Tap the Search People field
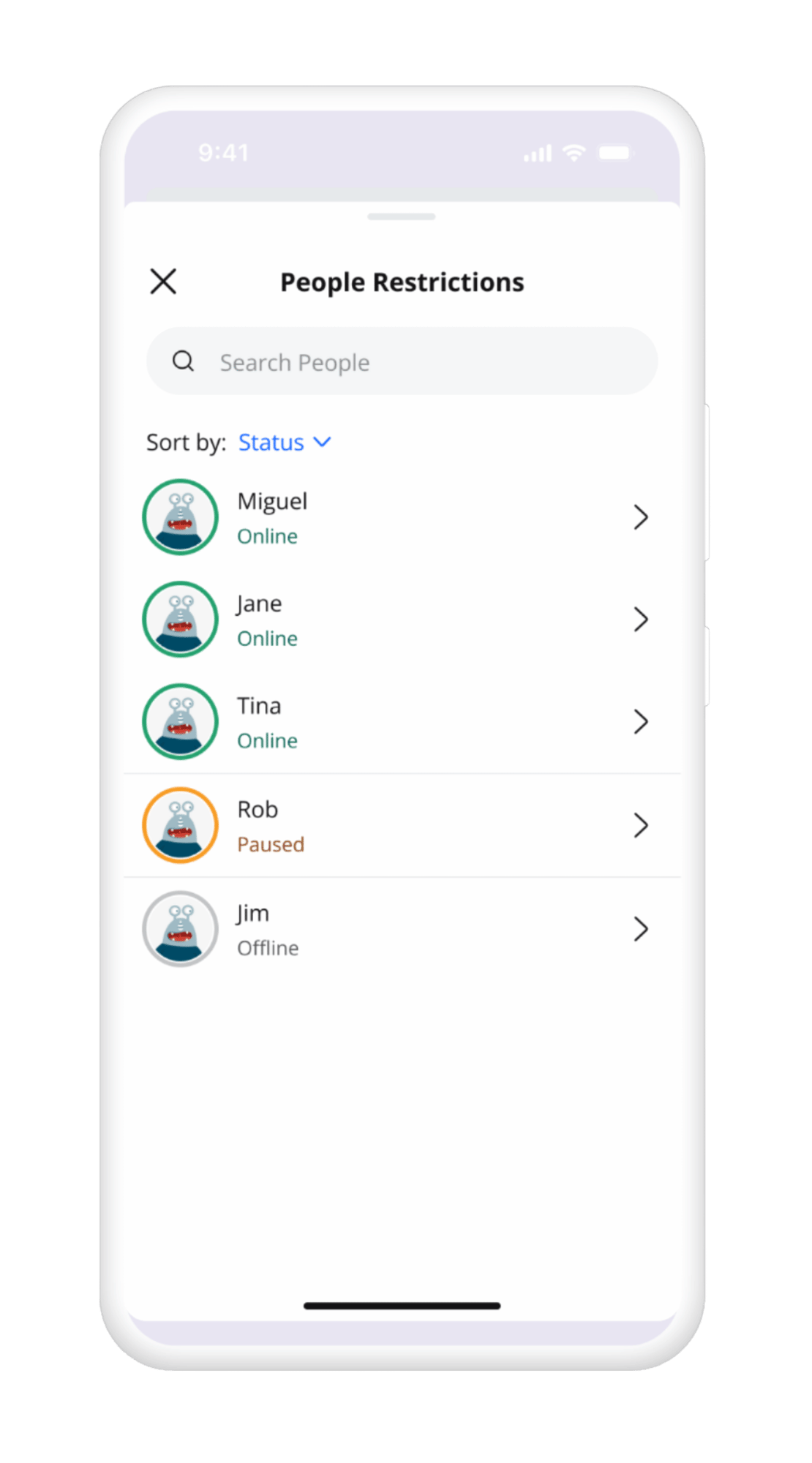This screenshot has height=1463, width=812. tap(402, 362)
